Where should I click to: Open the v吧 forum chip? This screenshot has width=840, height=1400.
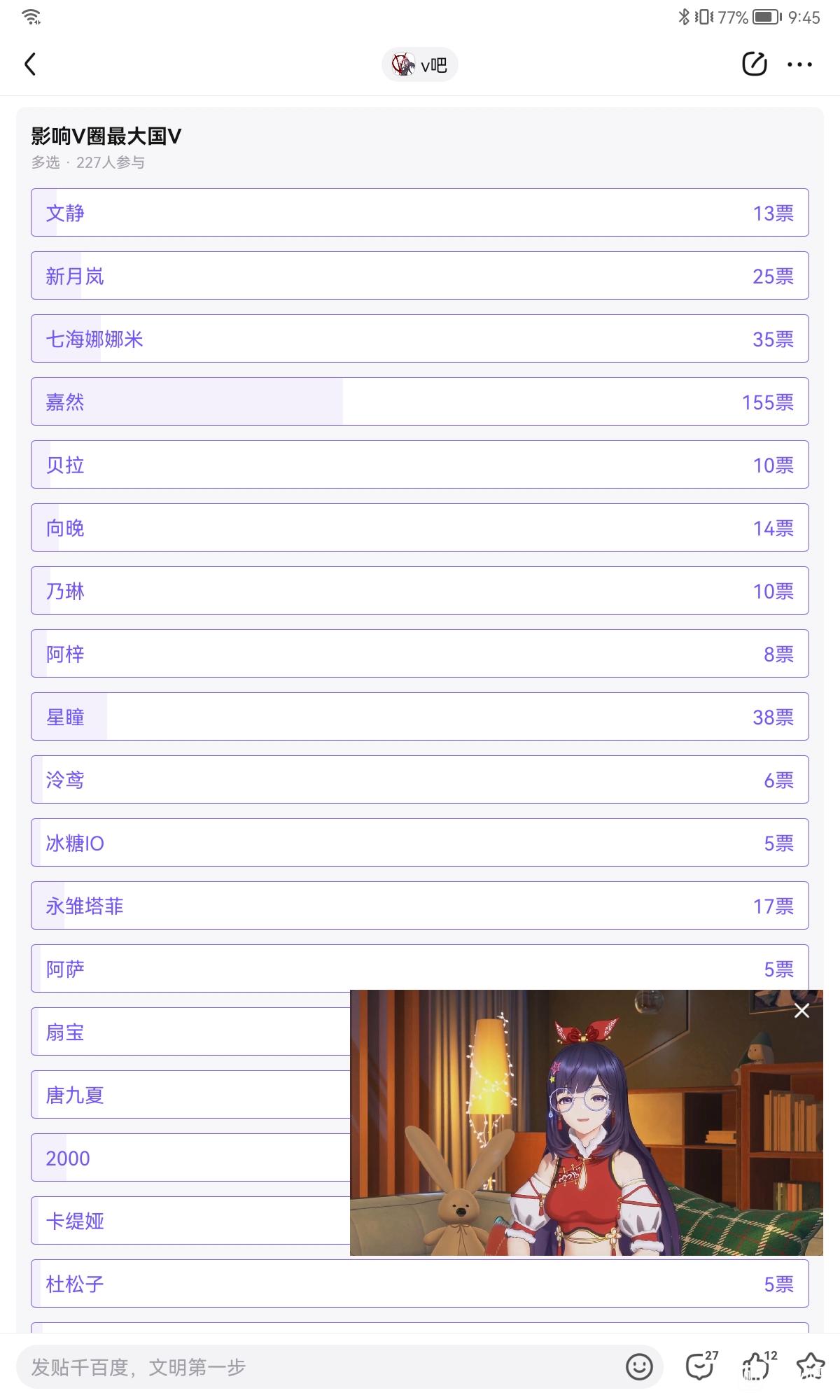tap(420, 64)
